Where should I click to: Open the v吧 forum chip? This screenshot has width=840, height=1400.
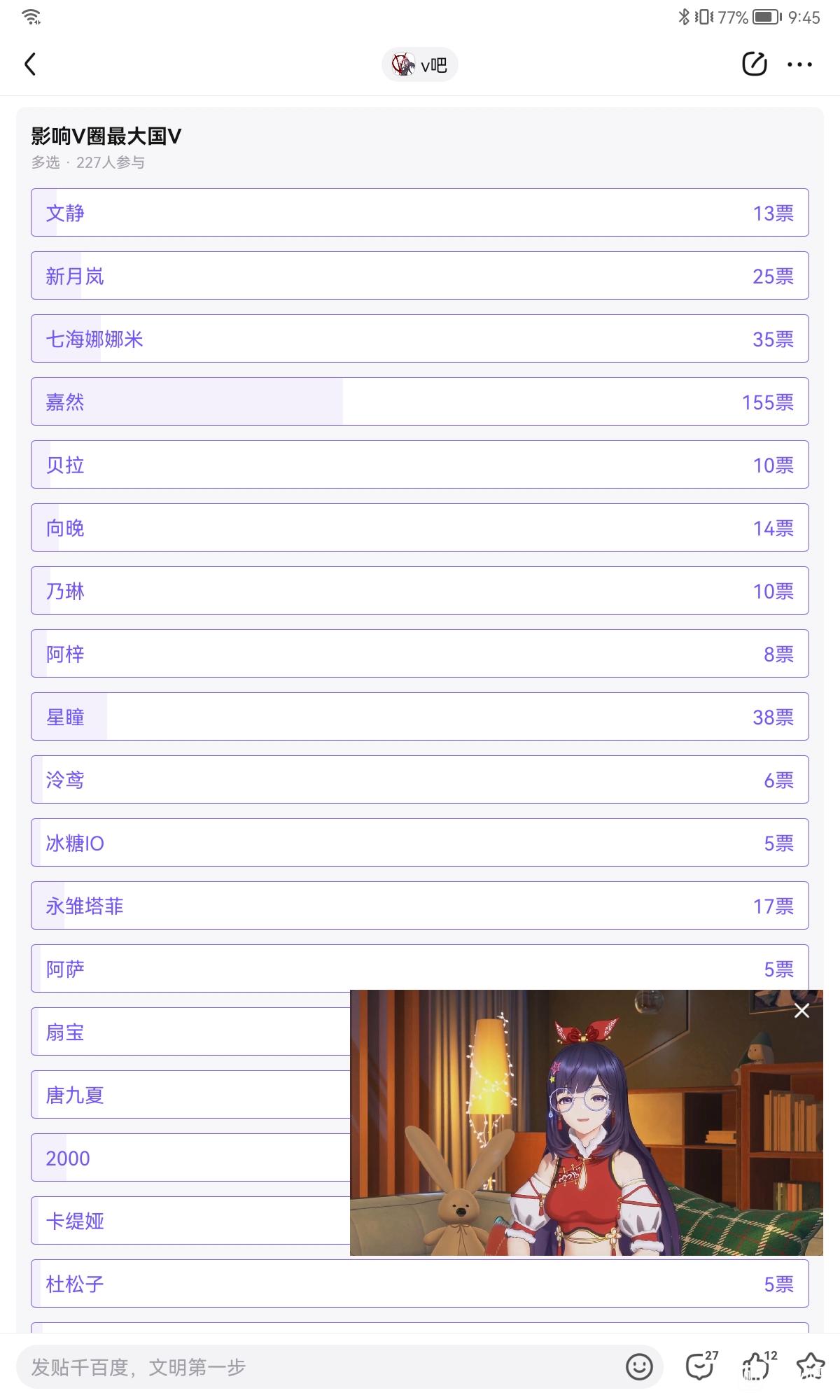tap(420, 64)
